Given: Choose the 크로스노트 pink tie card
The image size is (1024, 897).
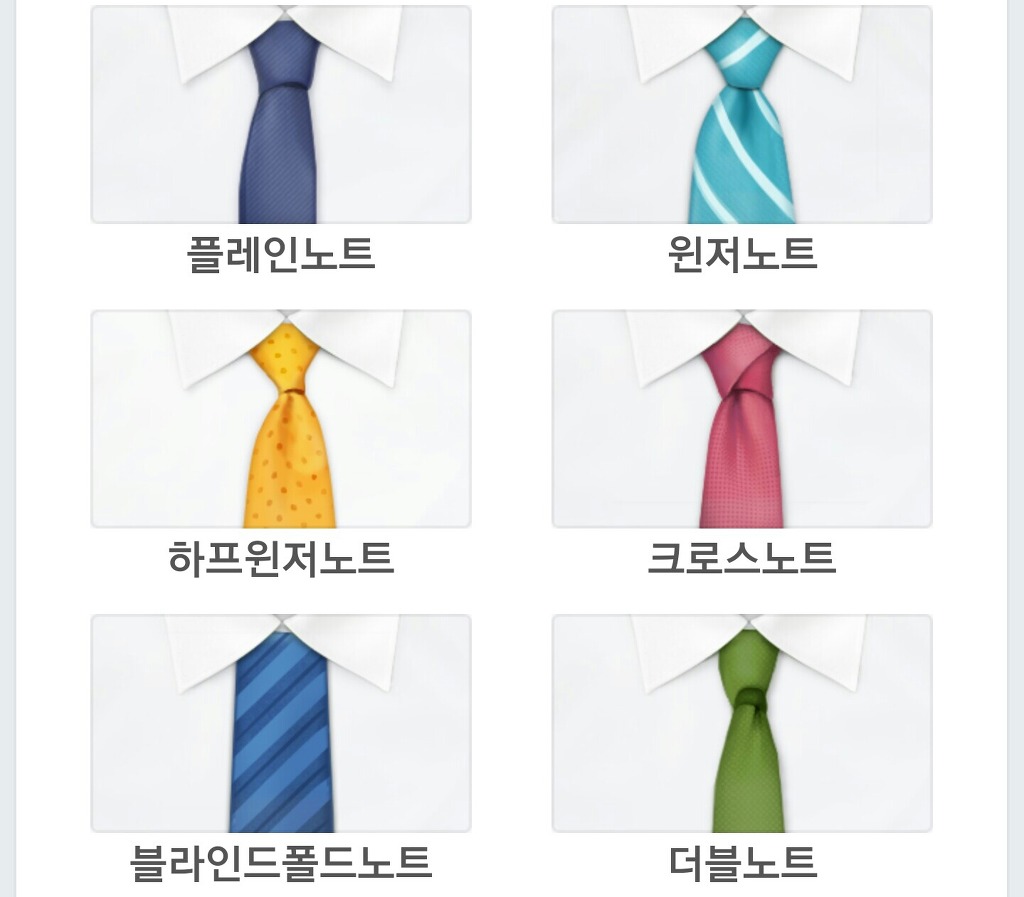Looking at the screenshot, I should (741, 419).
